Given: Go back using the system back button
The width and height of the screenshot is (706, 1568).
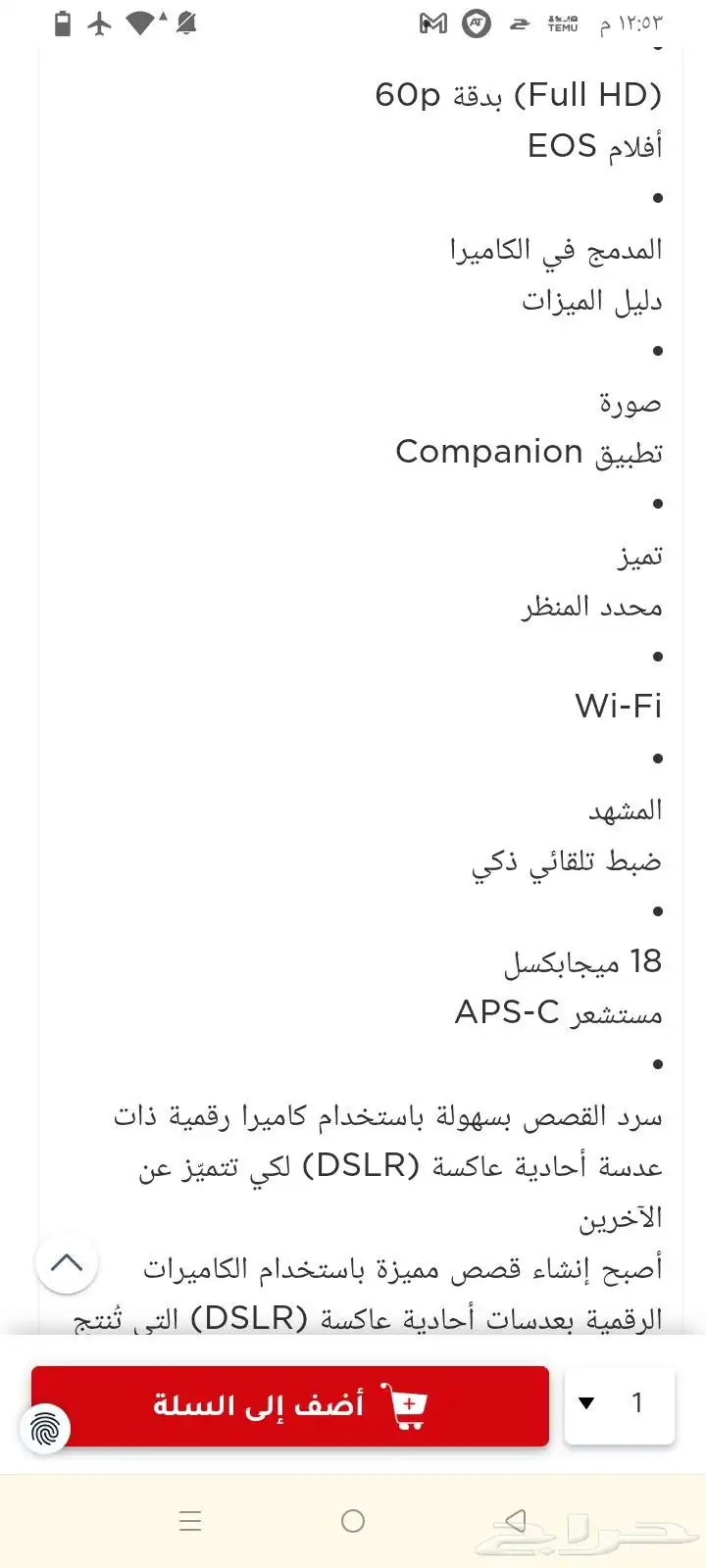Looking at the screenshot, I should [x=515, y=1520].
